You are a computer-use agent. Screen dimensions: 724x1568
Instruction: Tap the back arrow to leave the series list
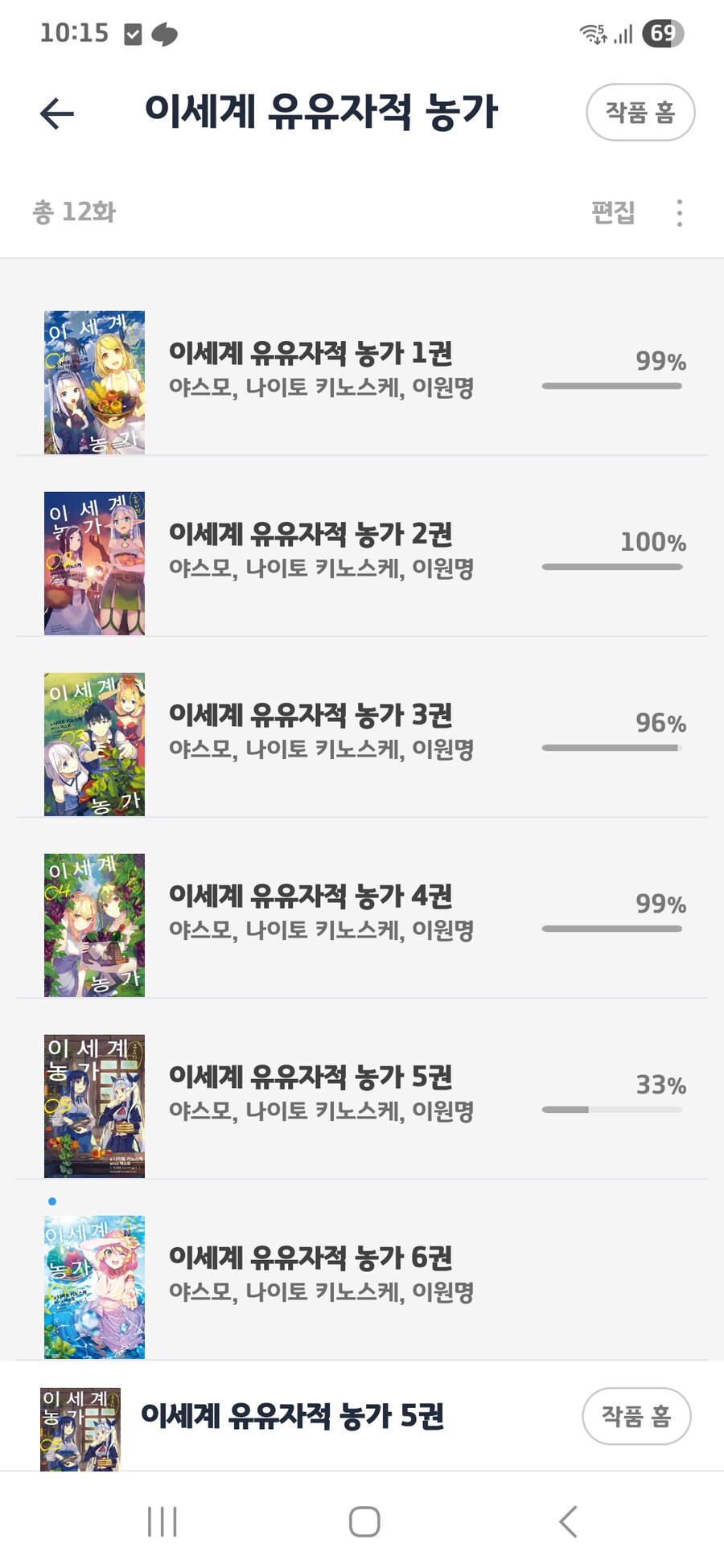pos(56,113)
